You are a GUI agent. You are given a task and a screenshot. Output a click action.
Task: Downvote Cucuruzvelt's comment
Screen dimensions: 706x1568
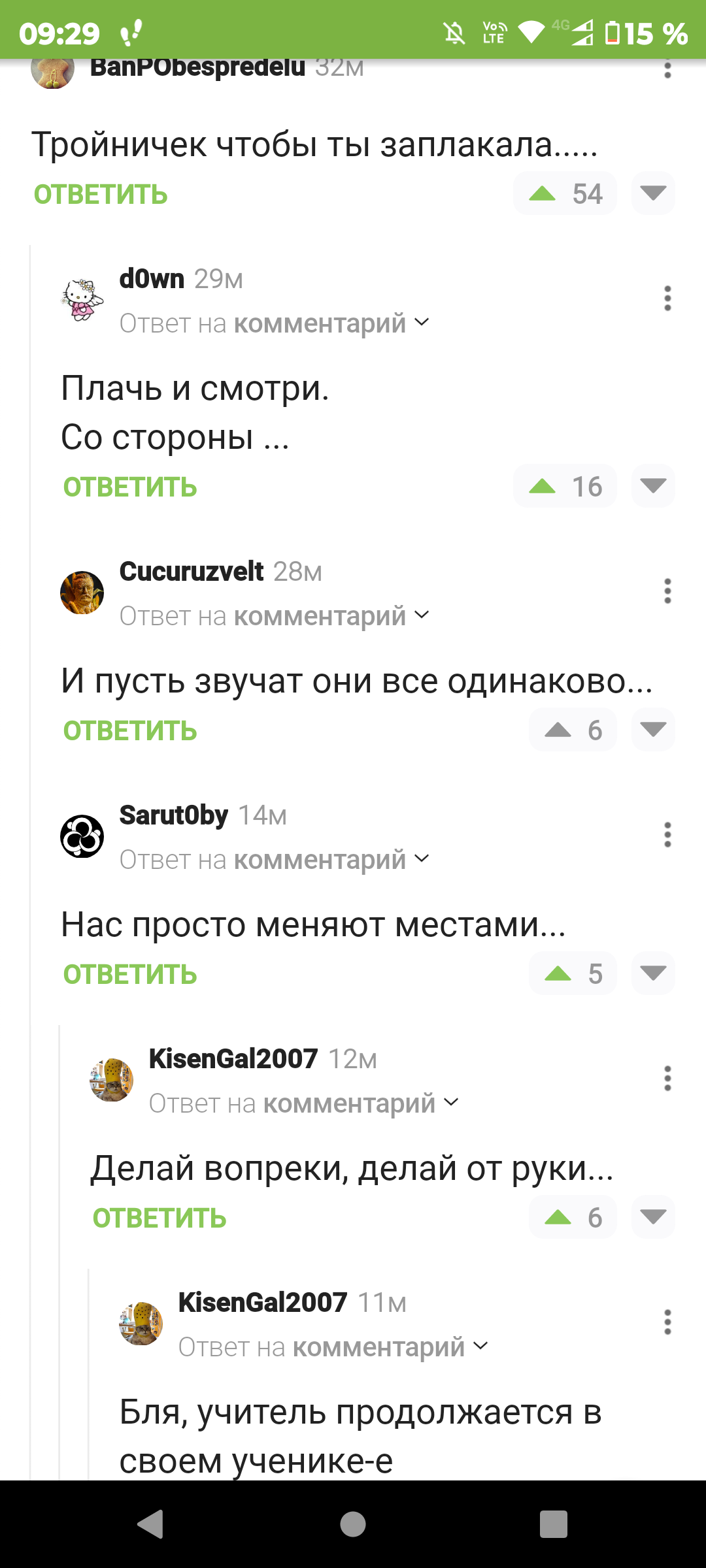[653, 730]
